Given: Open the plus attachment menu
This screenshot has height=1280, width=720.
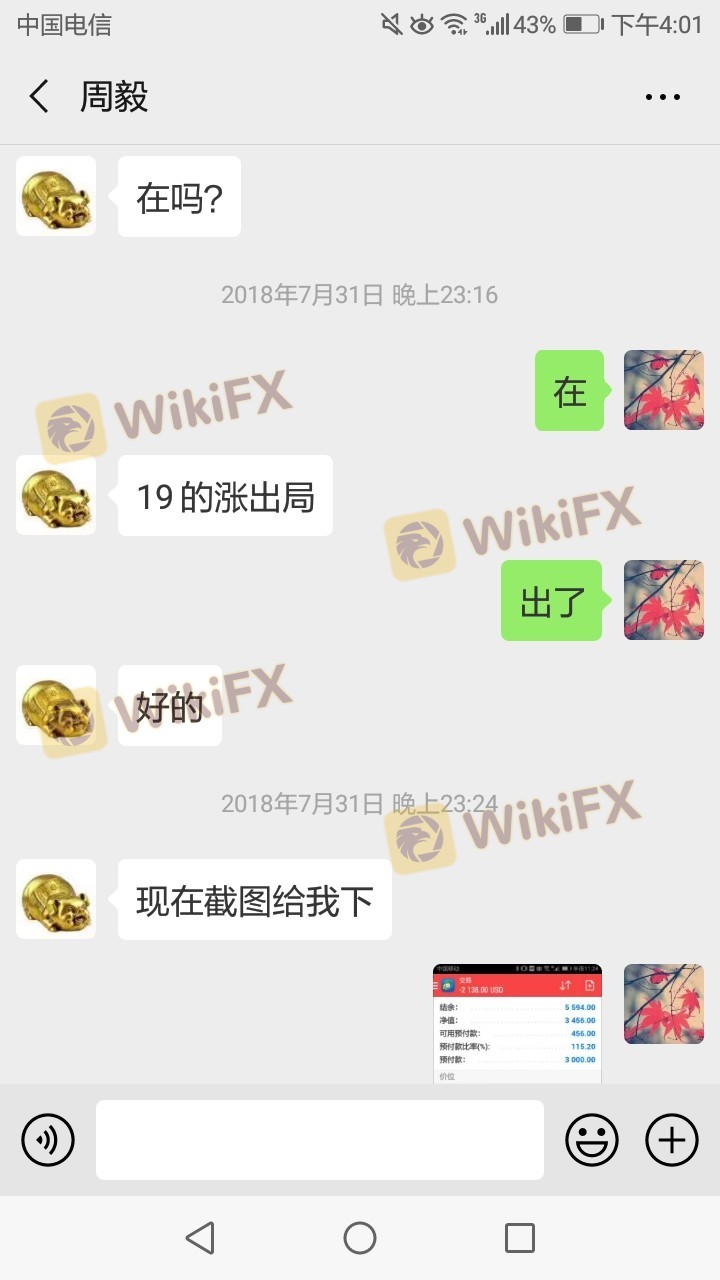Looking at the screenshot, I should click(672, 1140).
